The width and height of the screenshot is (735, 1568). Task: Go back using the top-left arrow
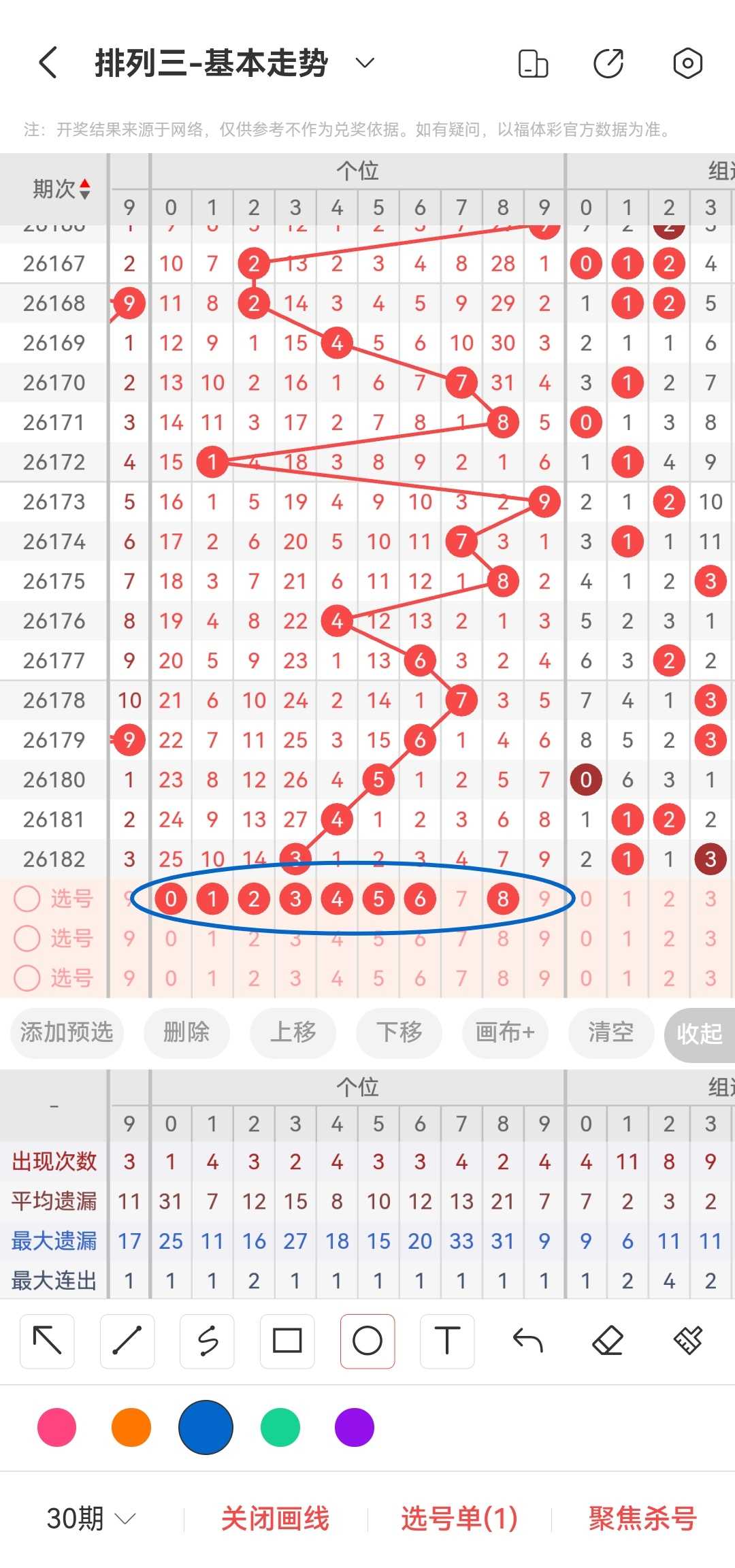click(48, 63)
